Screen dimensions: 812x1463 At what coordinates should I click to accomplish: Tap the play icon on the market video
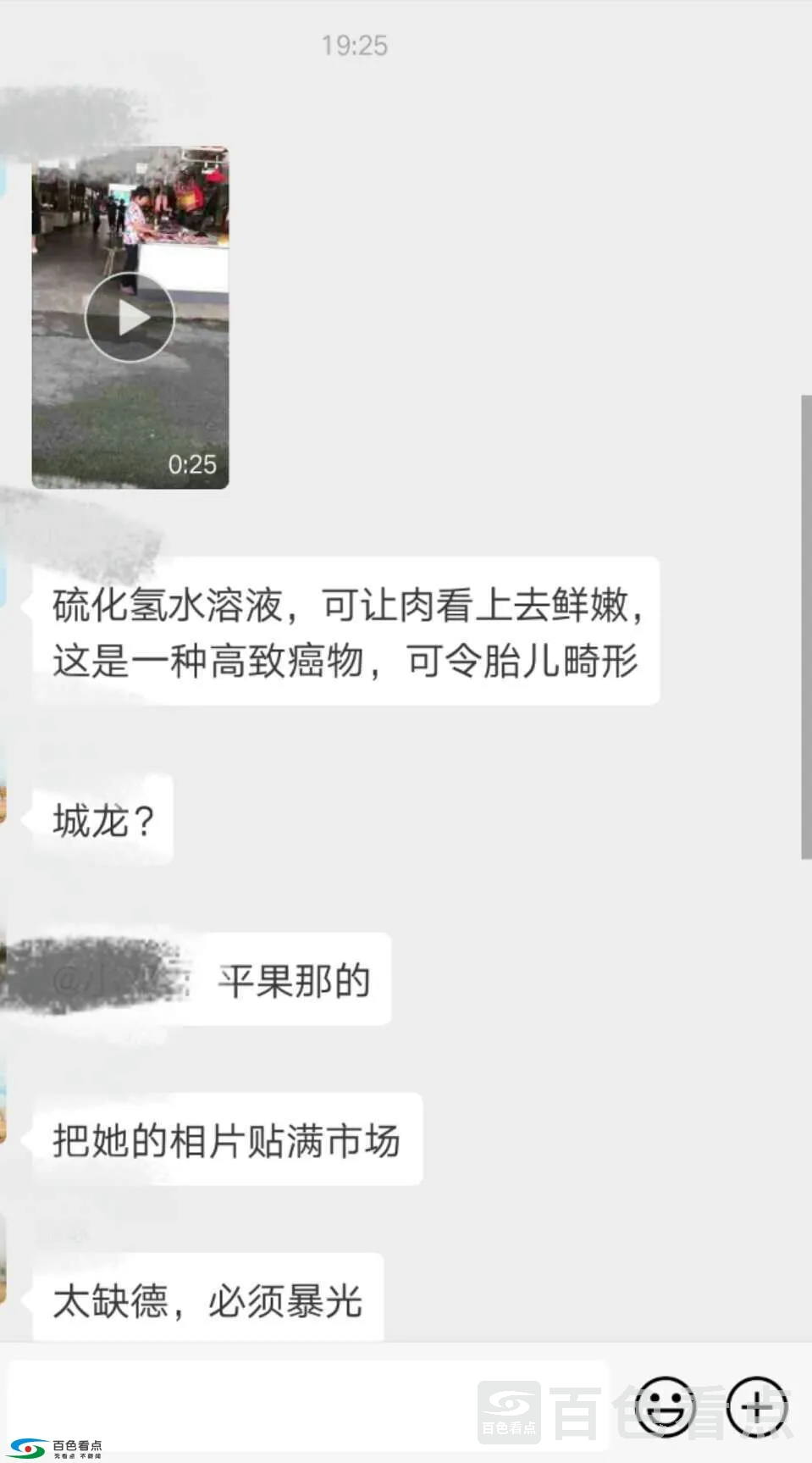[x=130, y=317]
